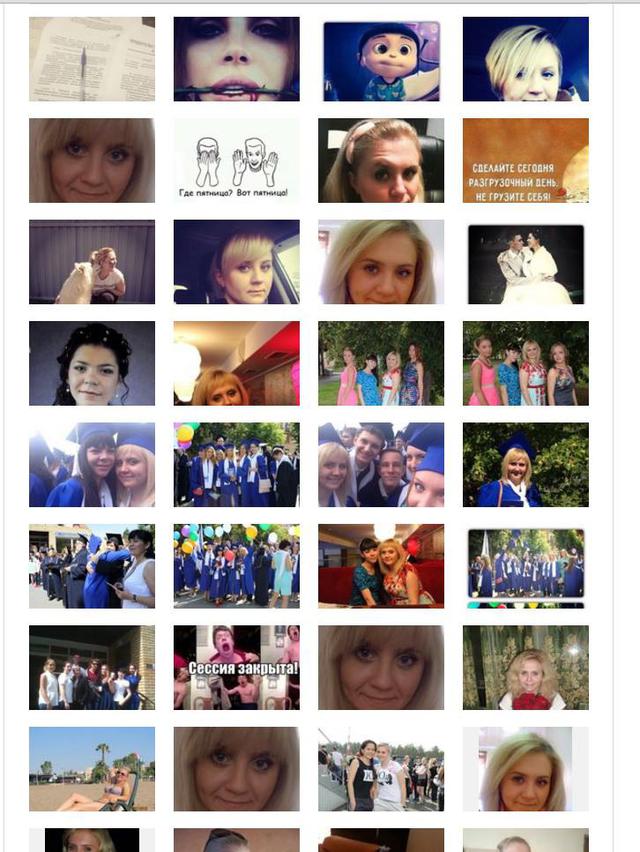Select the close-up face with wire at lips
Viewport: 640px width, 852px height.
236,59
